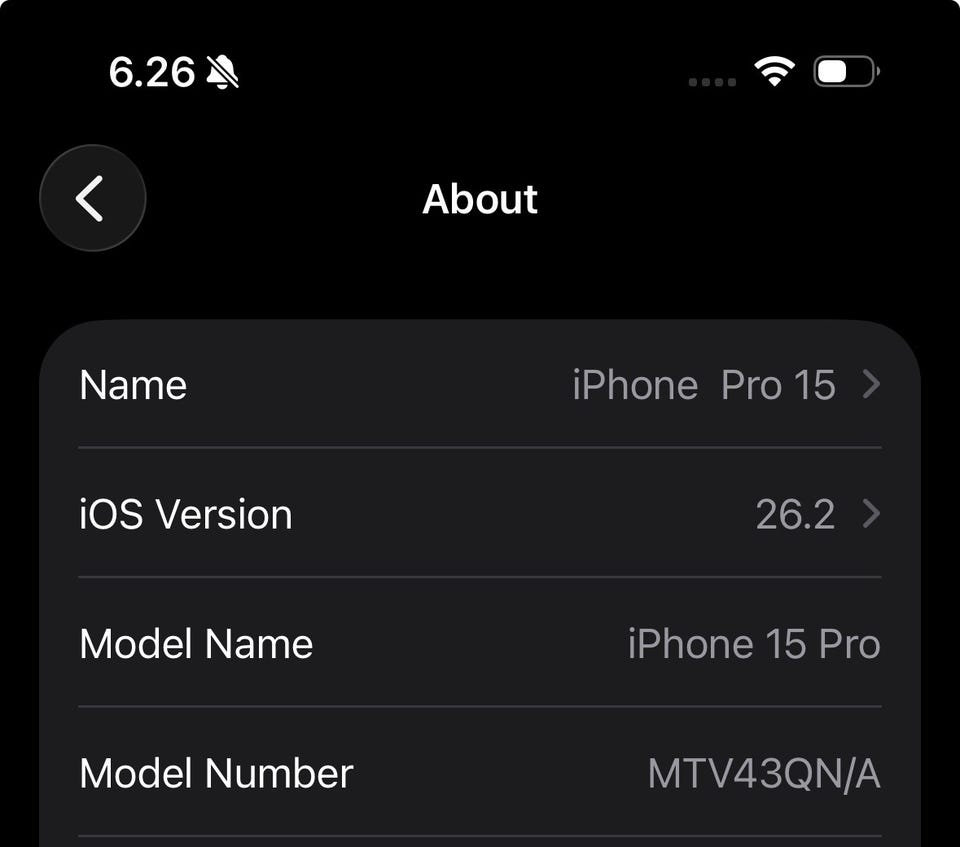Open the iOS Version details
The height and width of the screenshot is (847, 960).
(480, 514)
